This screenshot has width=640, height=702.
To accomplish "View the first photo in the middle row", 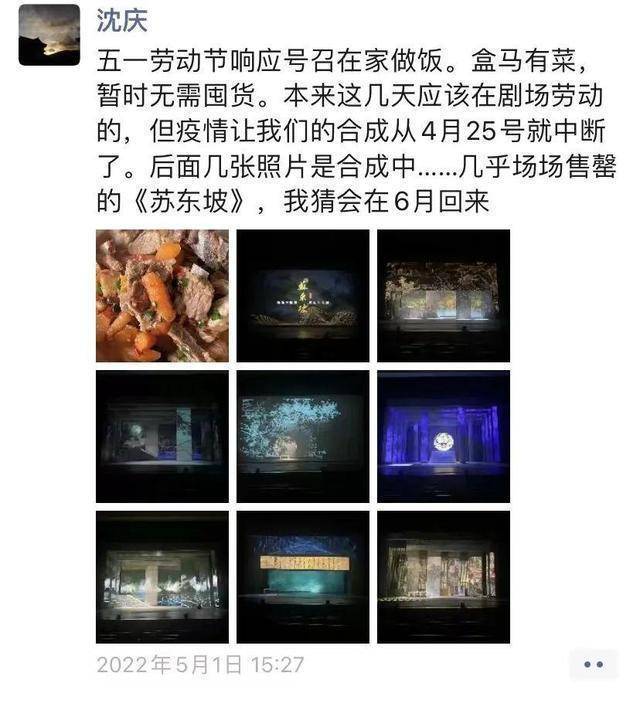I will 162,436.
